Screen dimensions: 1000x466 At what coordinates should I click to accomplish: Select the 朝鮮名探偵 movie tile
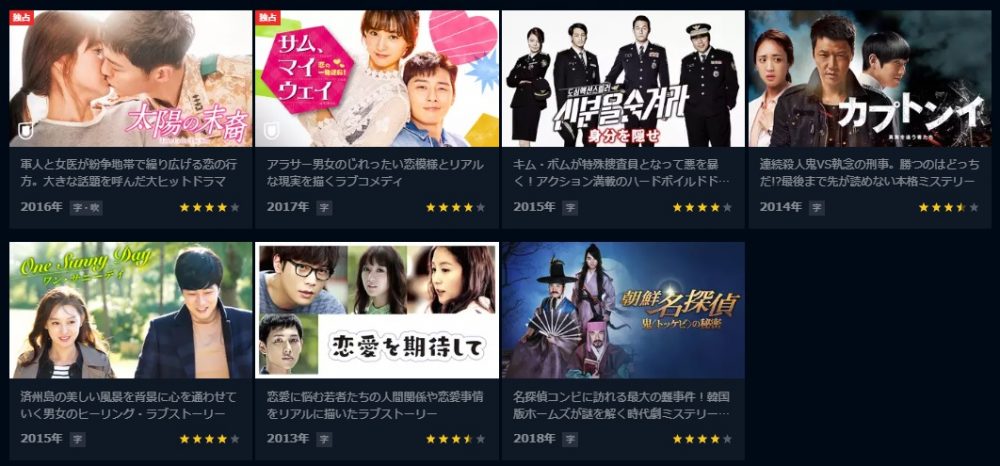(623, 311)
